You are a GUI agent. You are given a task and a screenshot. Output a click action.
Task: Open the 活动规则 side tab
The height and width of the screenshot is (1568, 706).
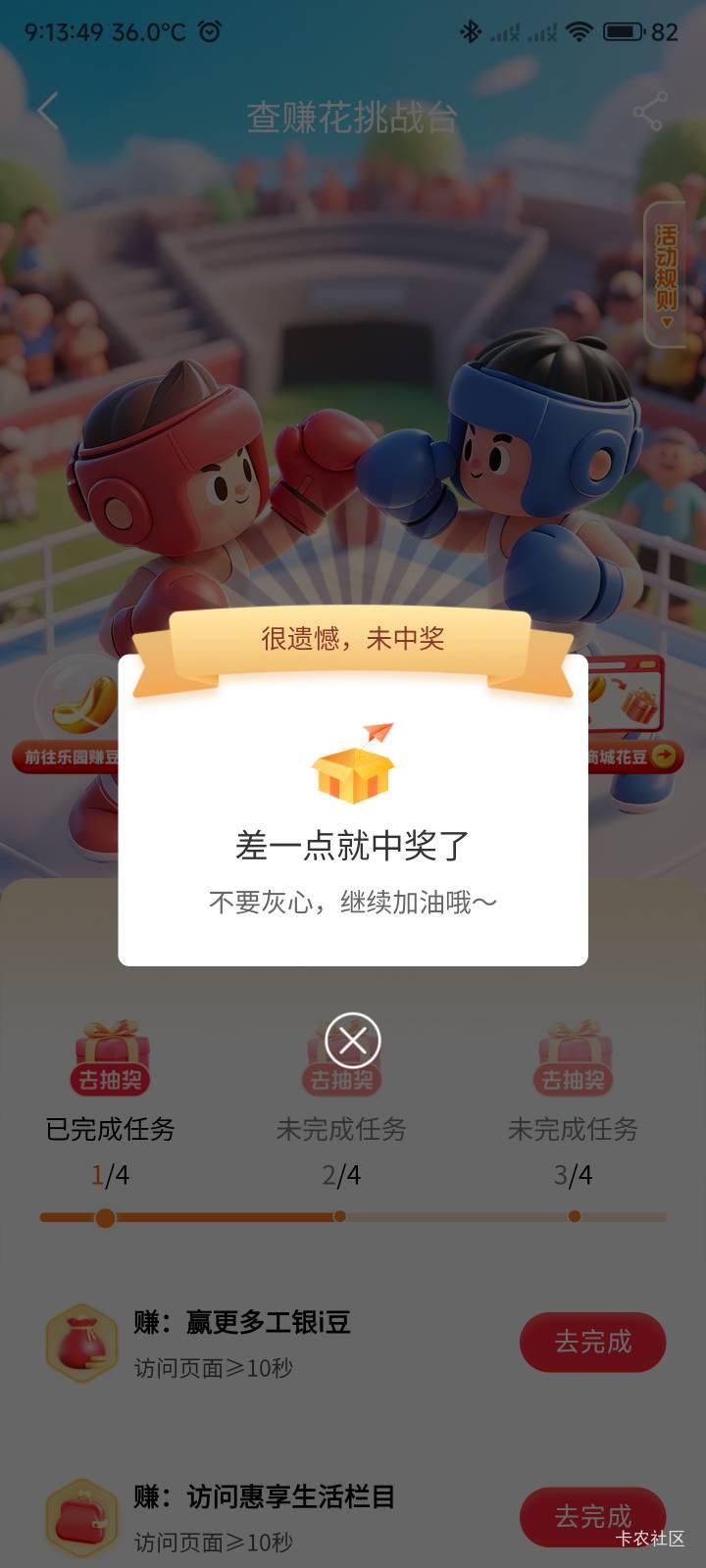pos(666,273)
